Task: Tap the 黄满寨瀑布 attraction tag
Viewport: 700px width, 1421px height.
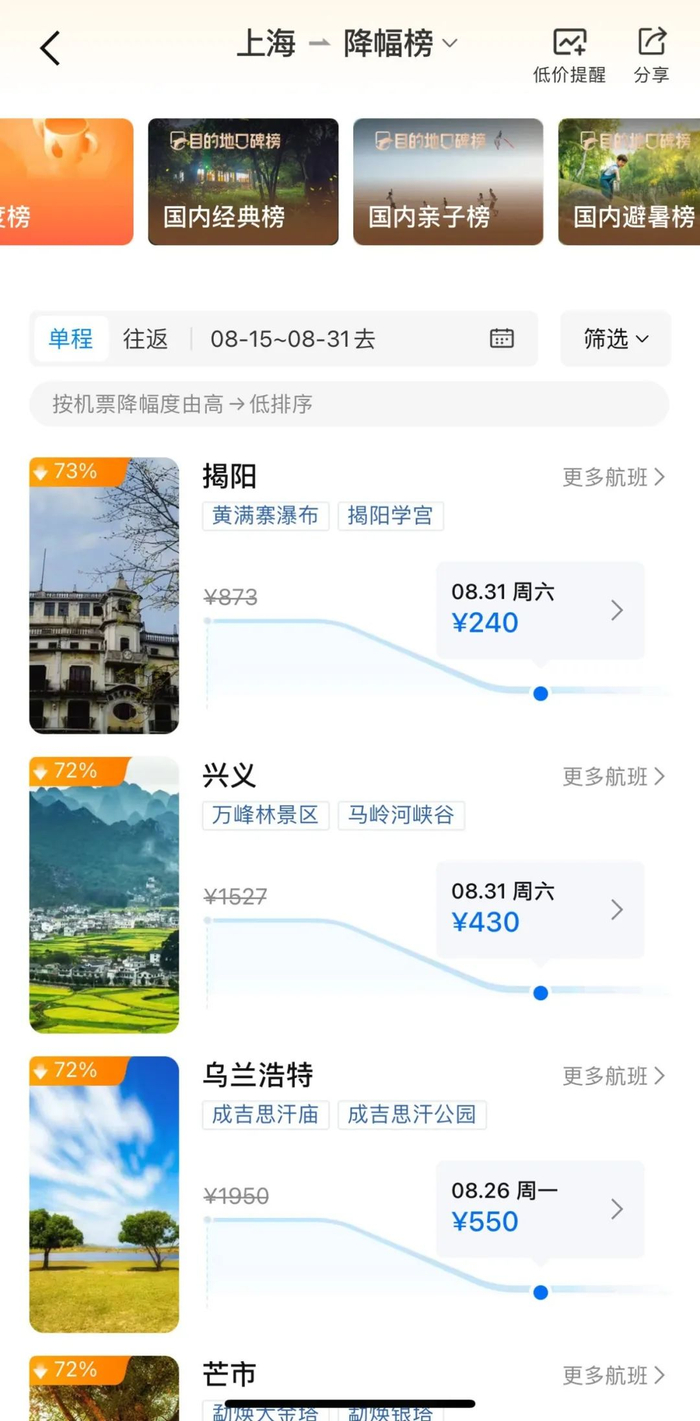Action: click(265, 516)
